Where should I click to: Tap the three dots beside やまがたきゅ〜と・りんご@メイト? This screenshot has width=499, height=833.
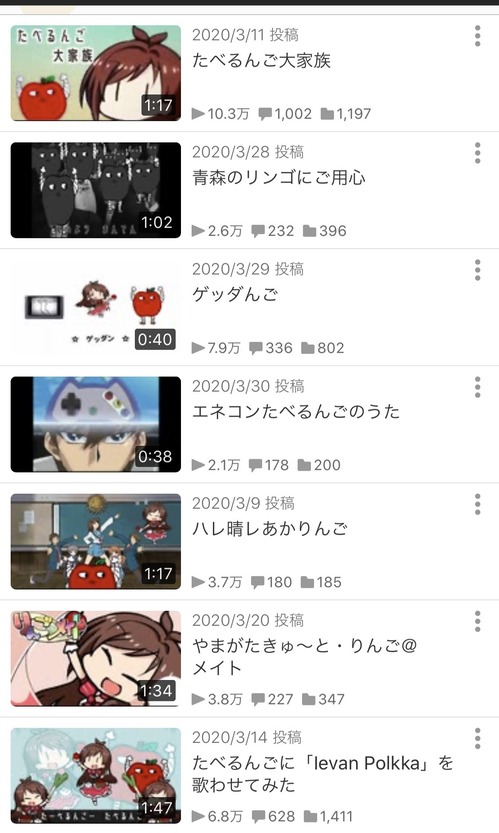pyautogui.click(x=477, y=621)
